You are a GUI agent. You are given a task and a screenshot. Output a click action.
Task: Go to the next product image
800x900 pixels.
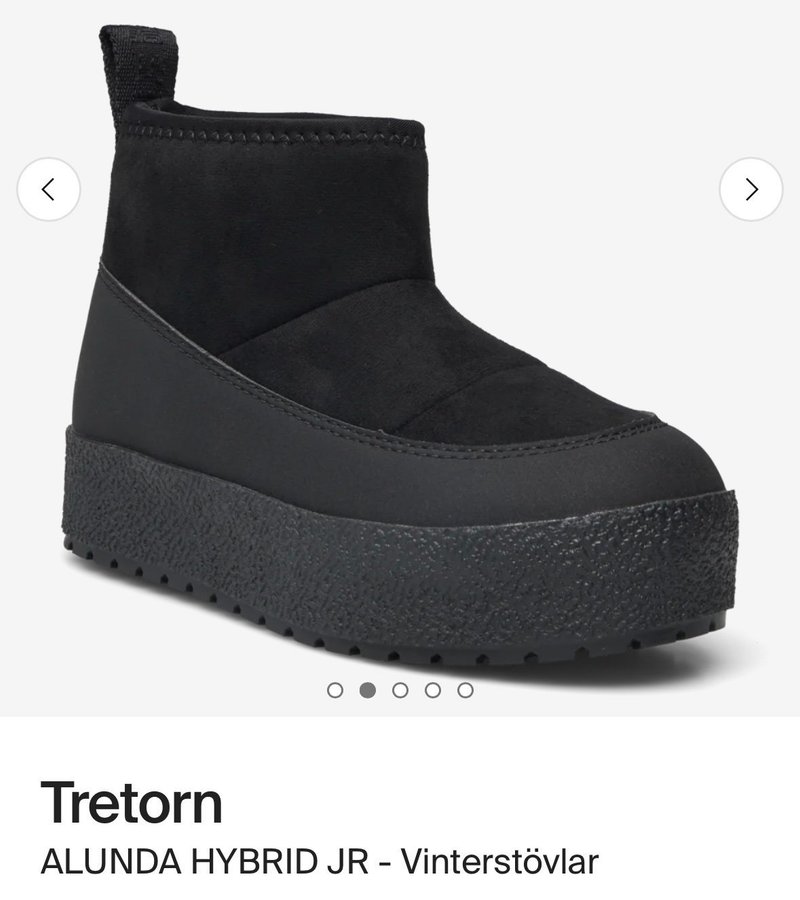pos(751,189)
